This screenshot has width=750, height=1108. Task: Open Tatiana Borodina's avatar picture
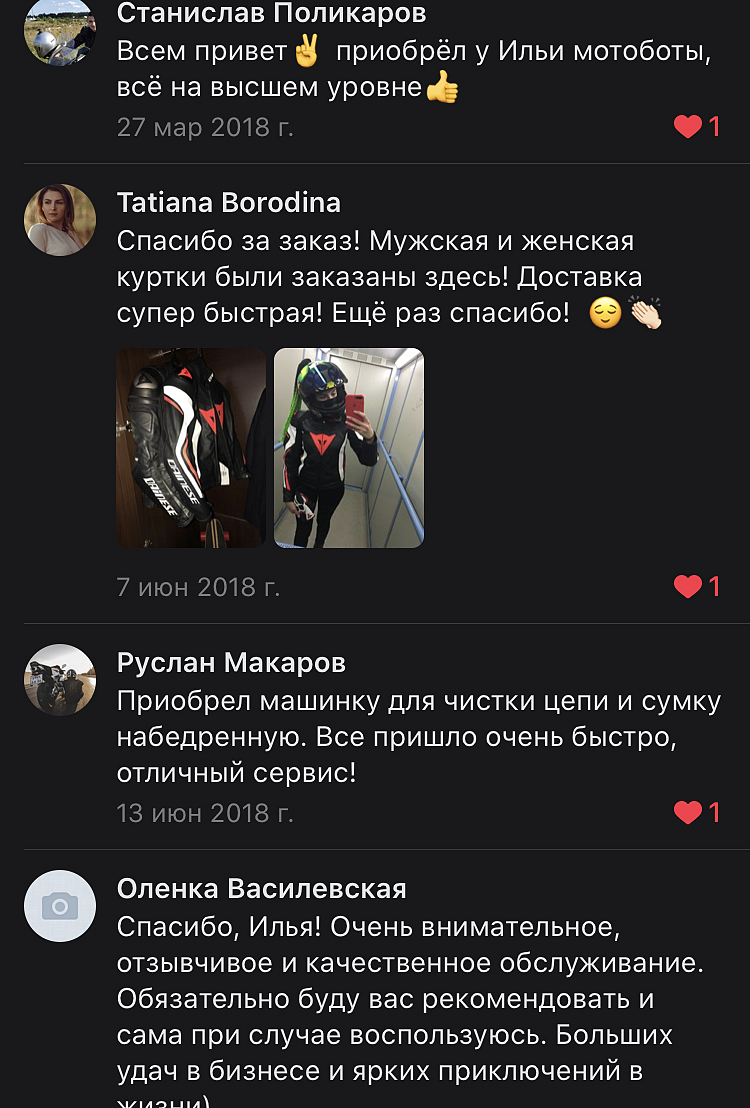(x=60, y=220)
